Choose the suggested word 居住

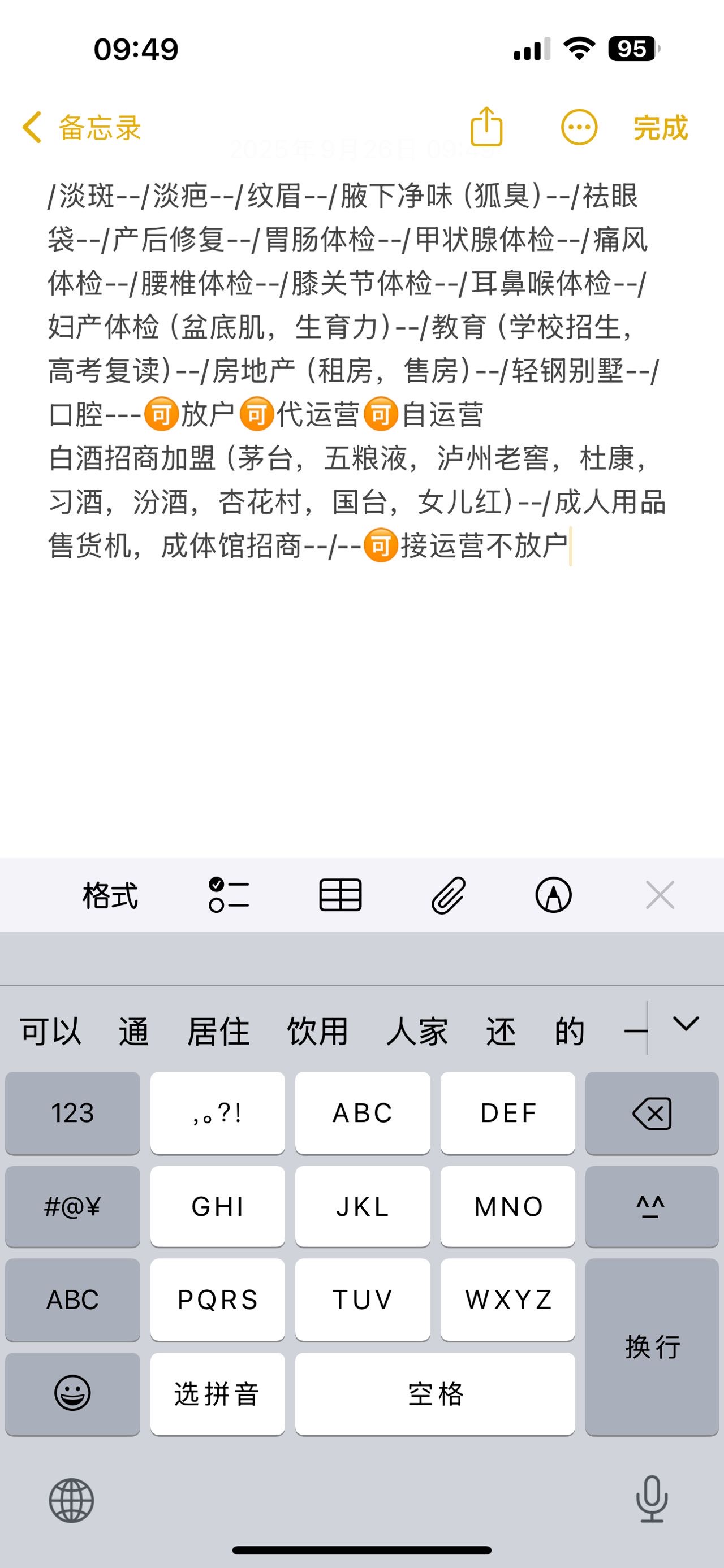pos(218,1031)
